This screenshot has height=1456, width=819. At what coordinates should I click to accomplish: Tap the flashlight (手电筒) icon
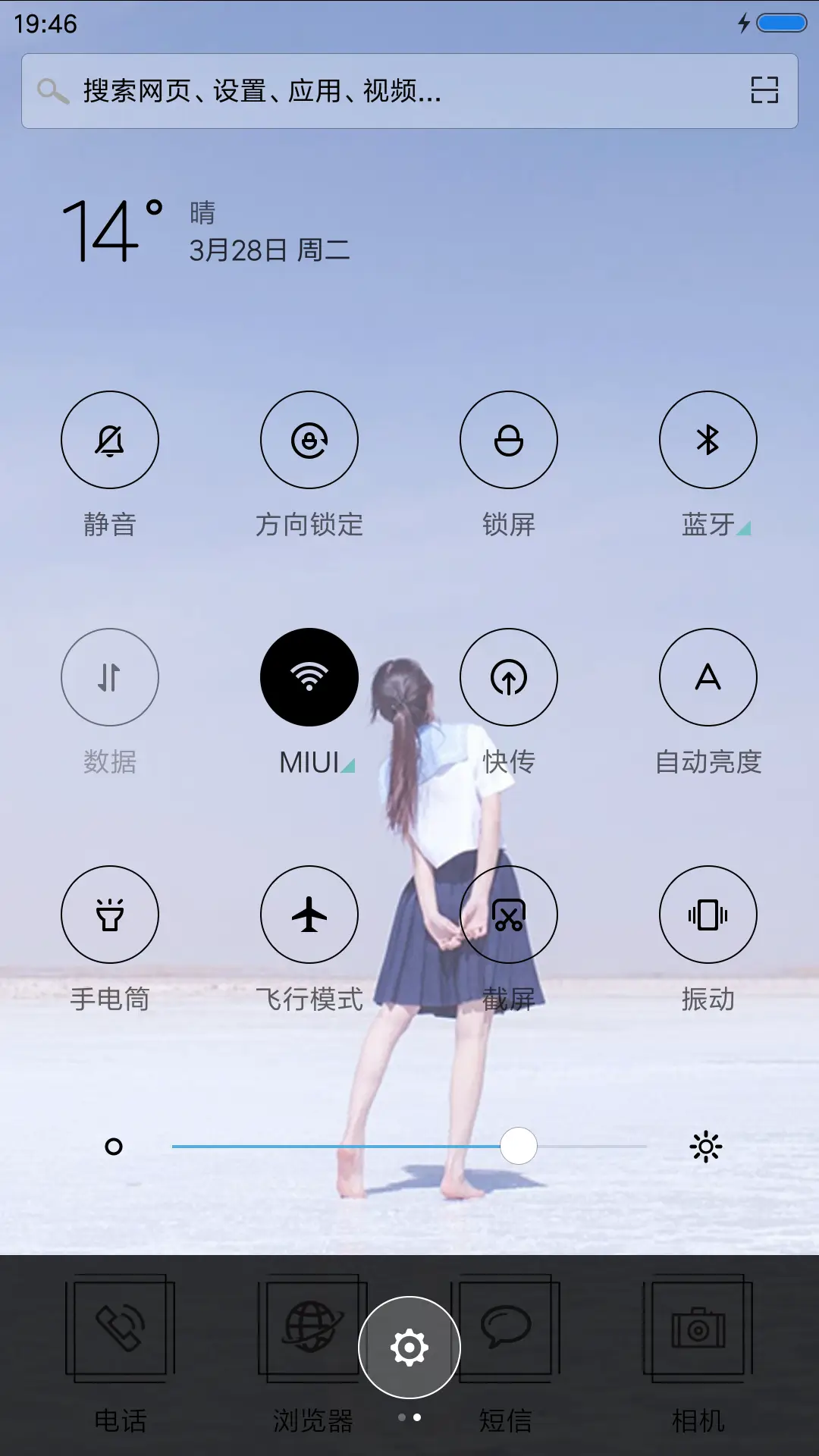click(110, 915)
